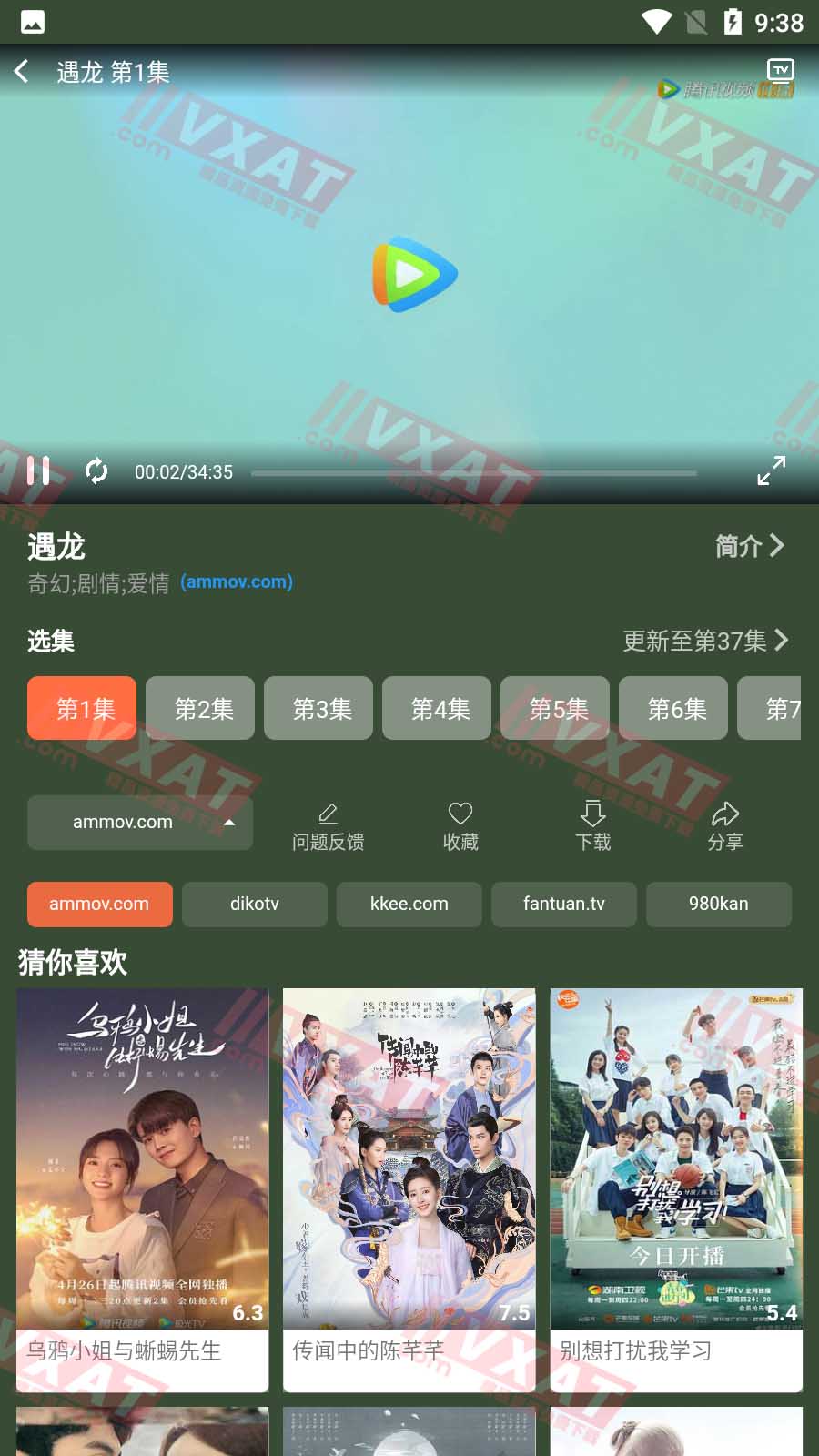Switch source to fantuan.tv
This screenshot has width=819, height=1456.
pyautogui.click(x=564, y=905)
